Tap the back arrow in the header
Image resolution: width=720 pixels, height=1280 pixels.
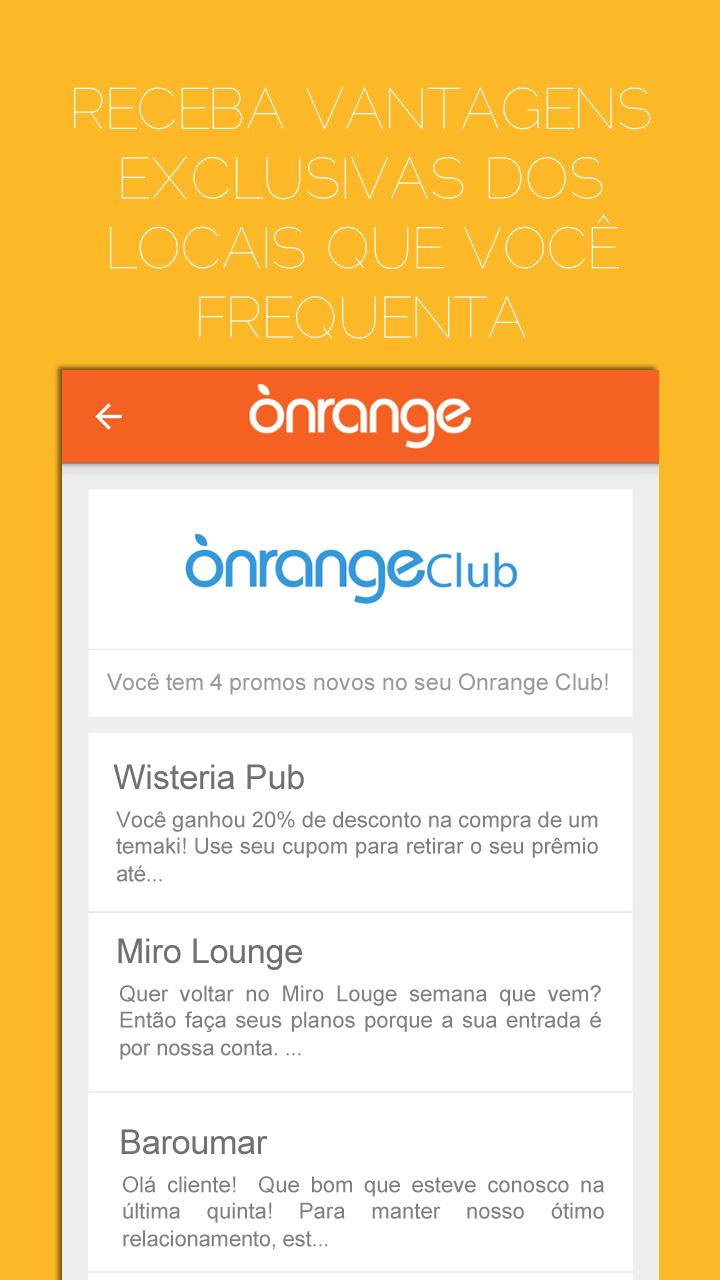coord(110,415)
